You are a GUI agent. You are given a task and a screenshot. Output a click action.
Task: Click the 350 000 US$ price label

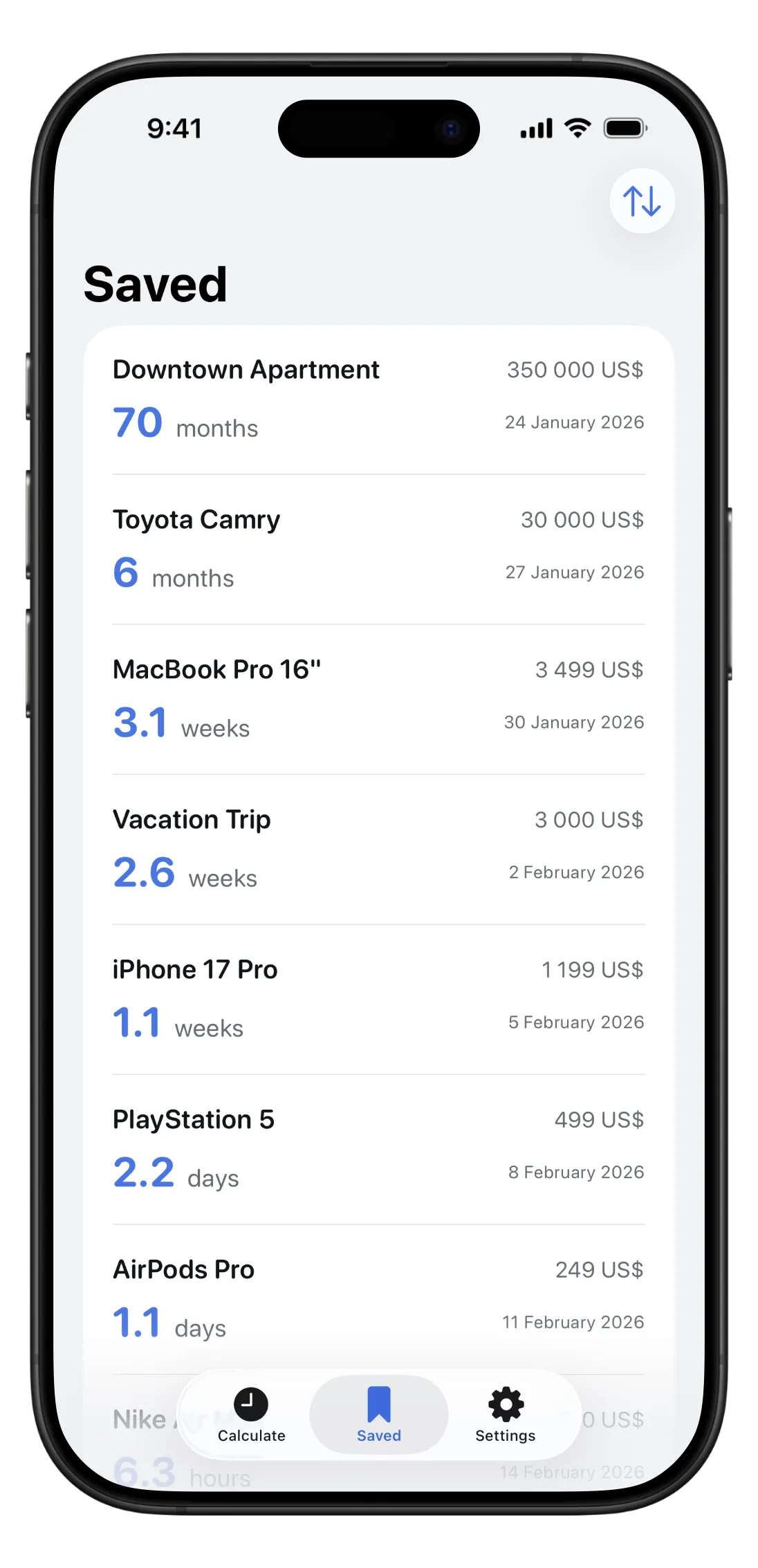pos(575,370)
